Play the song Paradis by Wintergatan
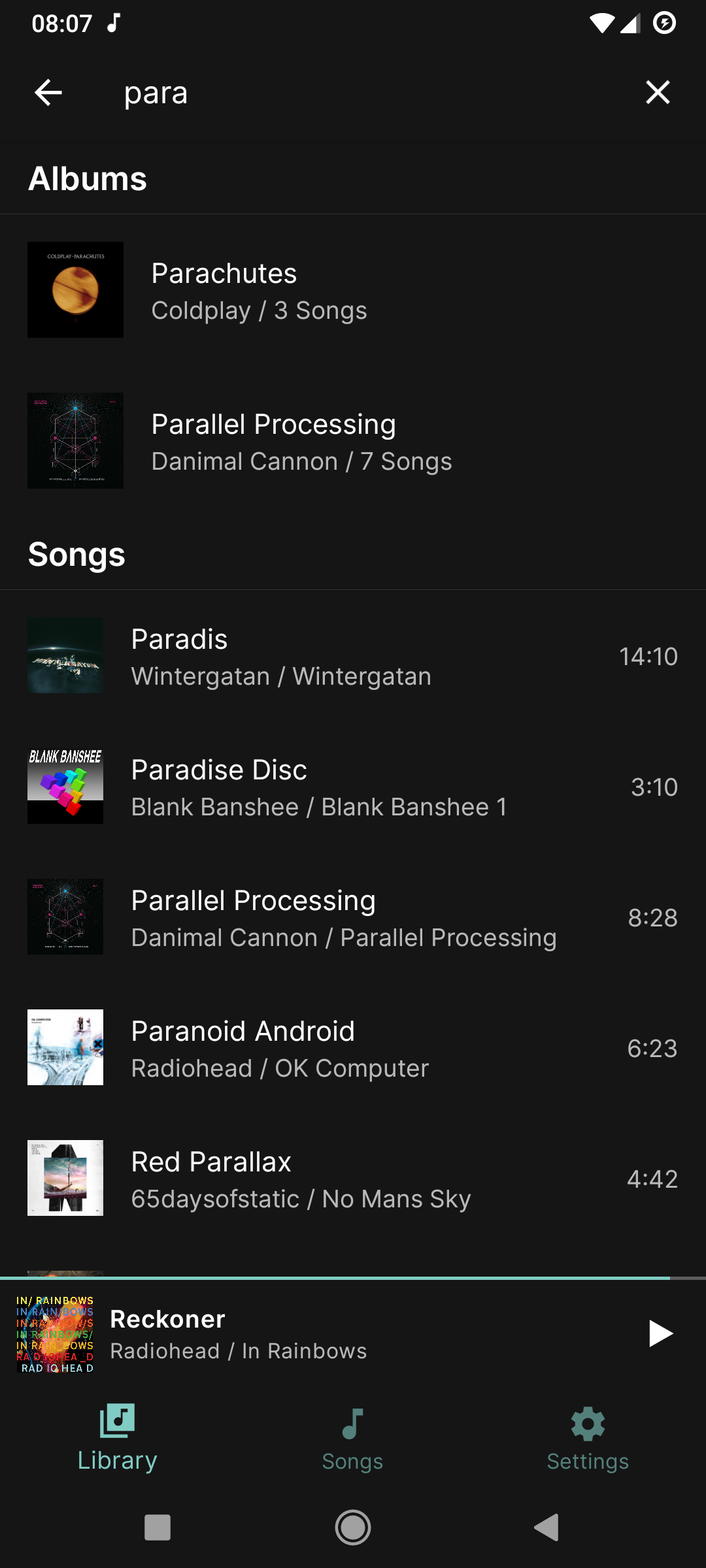 point(353,656)
